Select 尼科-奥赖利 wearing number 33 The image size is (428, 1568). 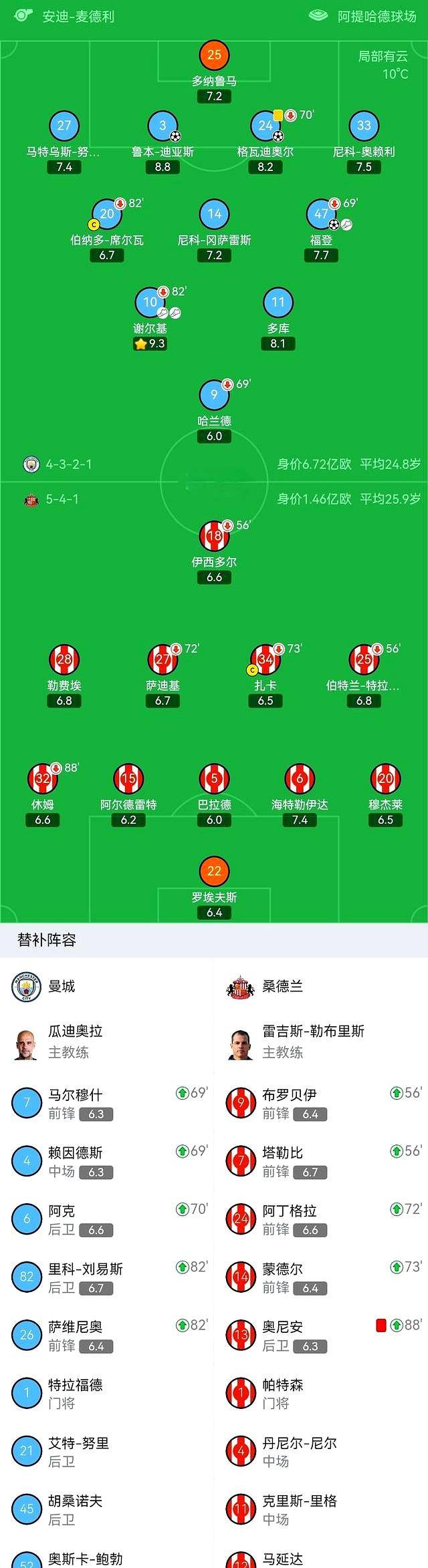[x=364, y=127]
